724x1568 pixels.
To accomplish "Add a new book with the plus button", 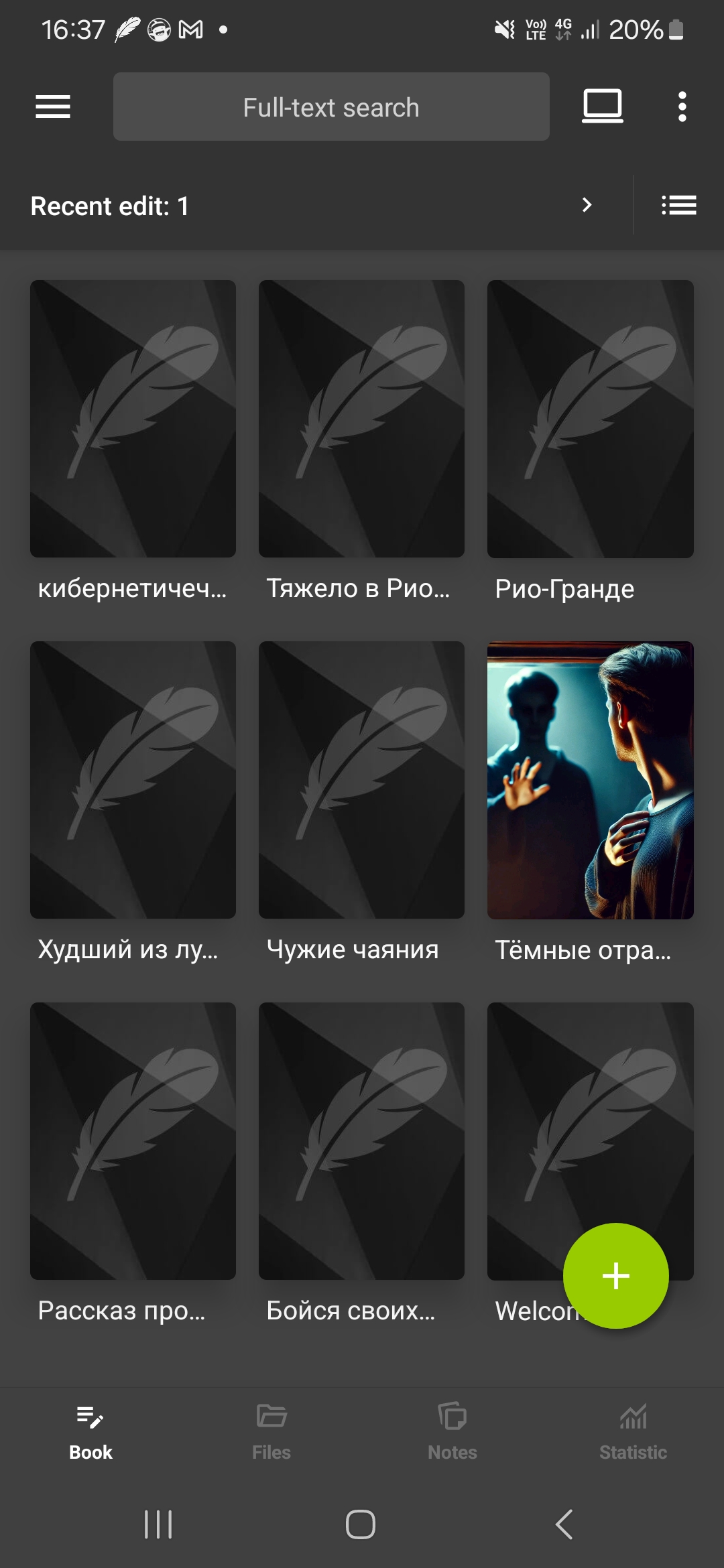I will (615, 1276).
